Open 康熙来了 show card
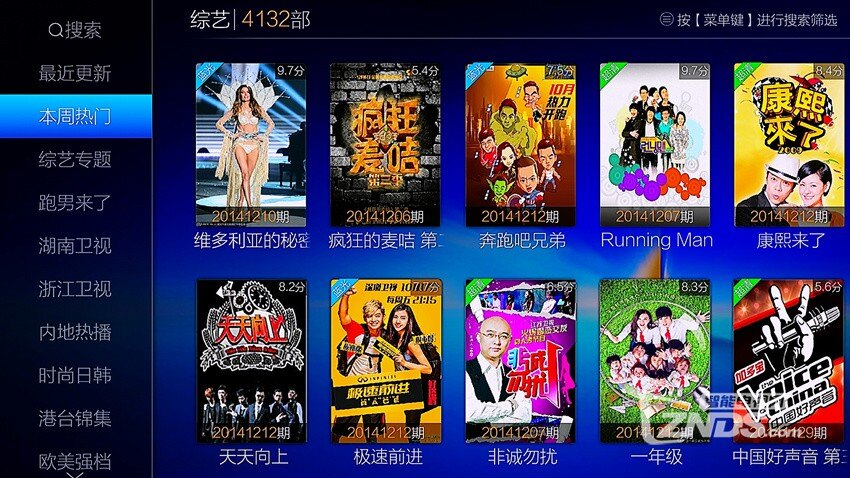 (789, 146)
